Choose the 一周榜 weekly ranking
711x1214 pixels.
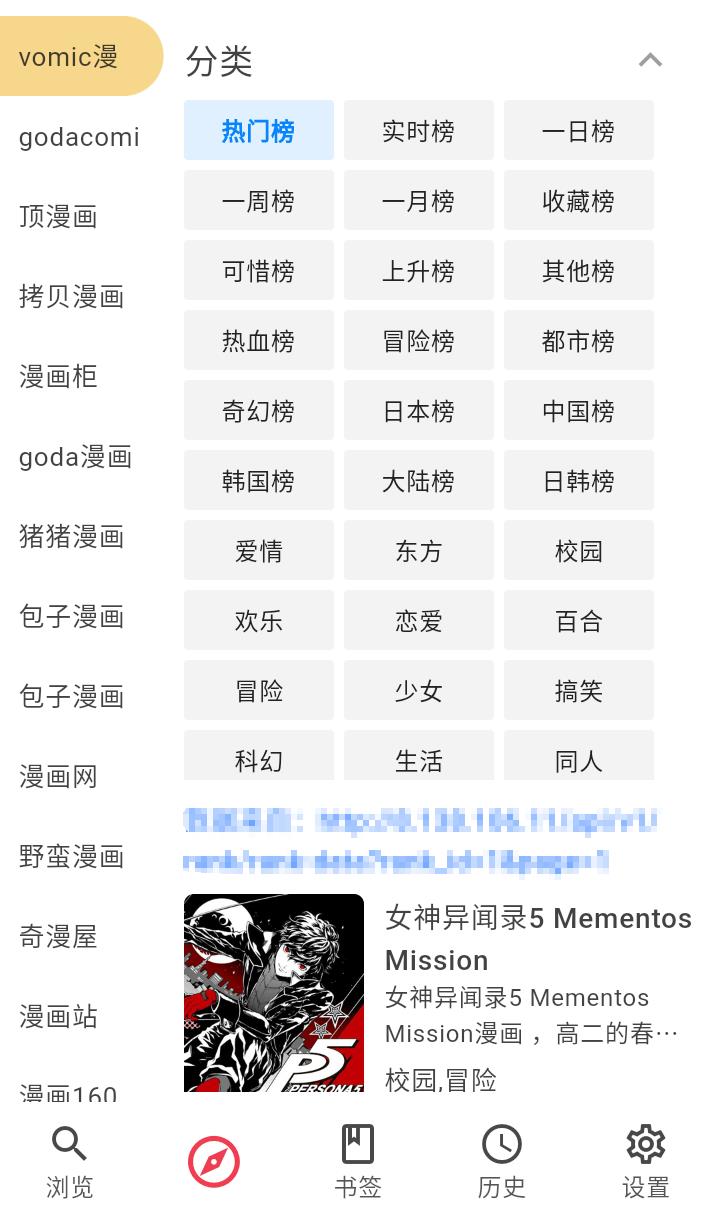tap(258, 201)
